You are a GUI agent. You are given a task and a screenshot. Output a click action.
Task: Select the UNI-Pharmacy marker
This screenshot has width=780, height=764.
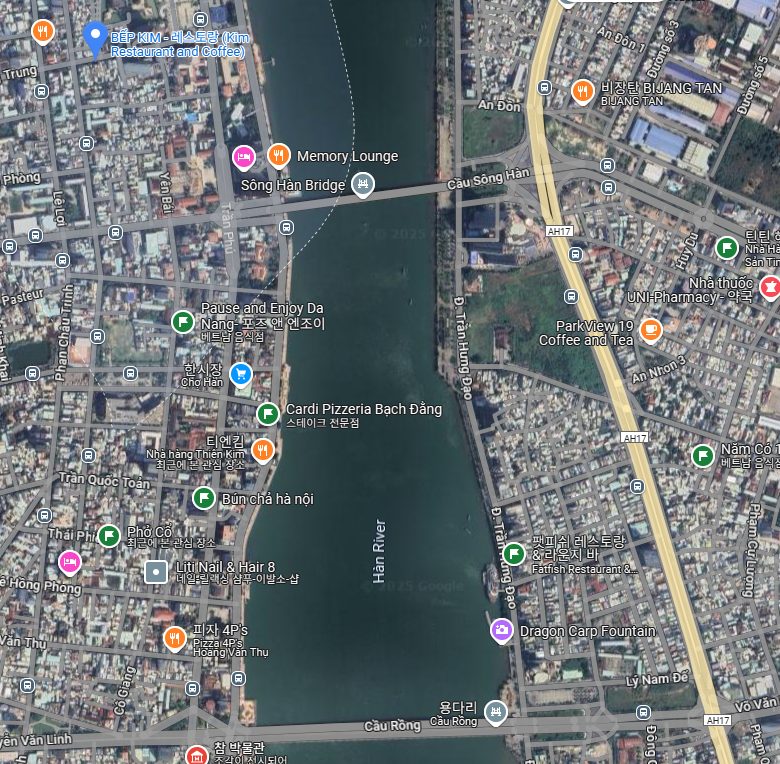pos(770,288)
